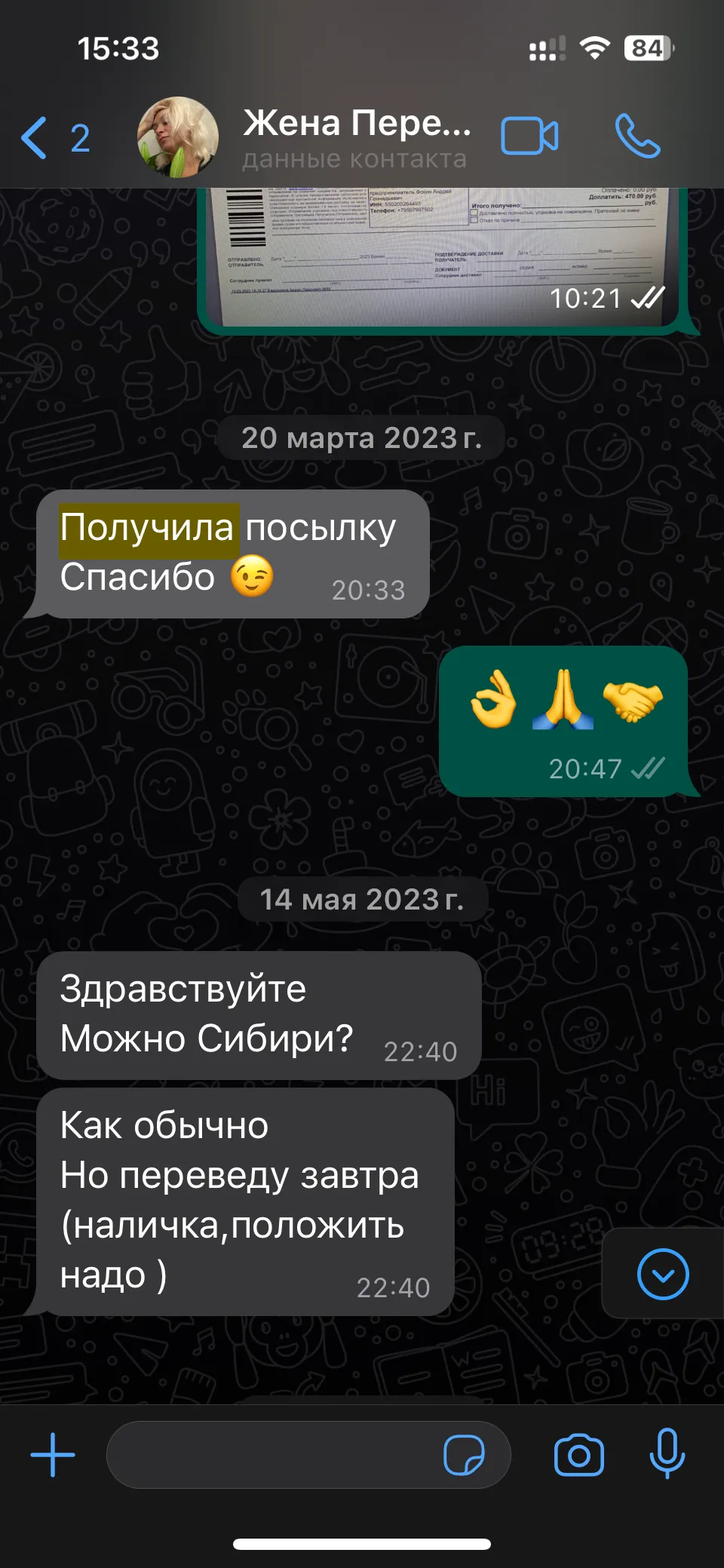The image size is (724, 1568).
Task: Open the contact's profile photo
Action: coord(178,137)
